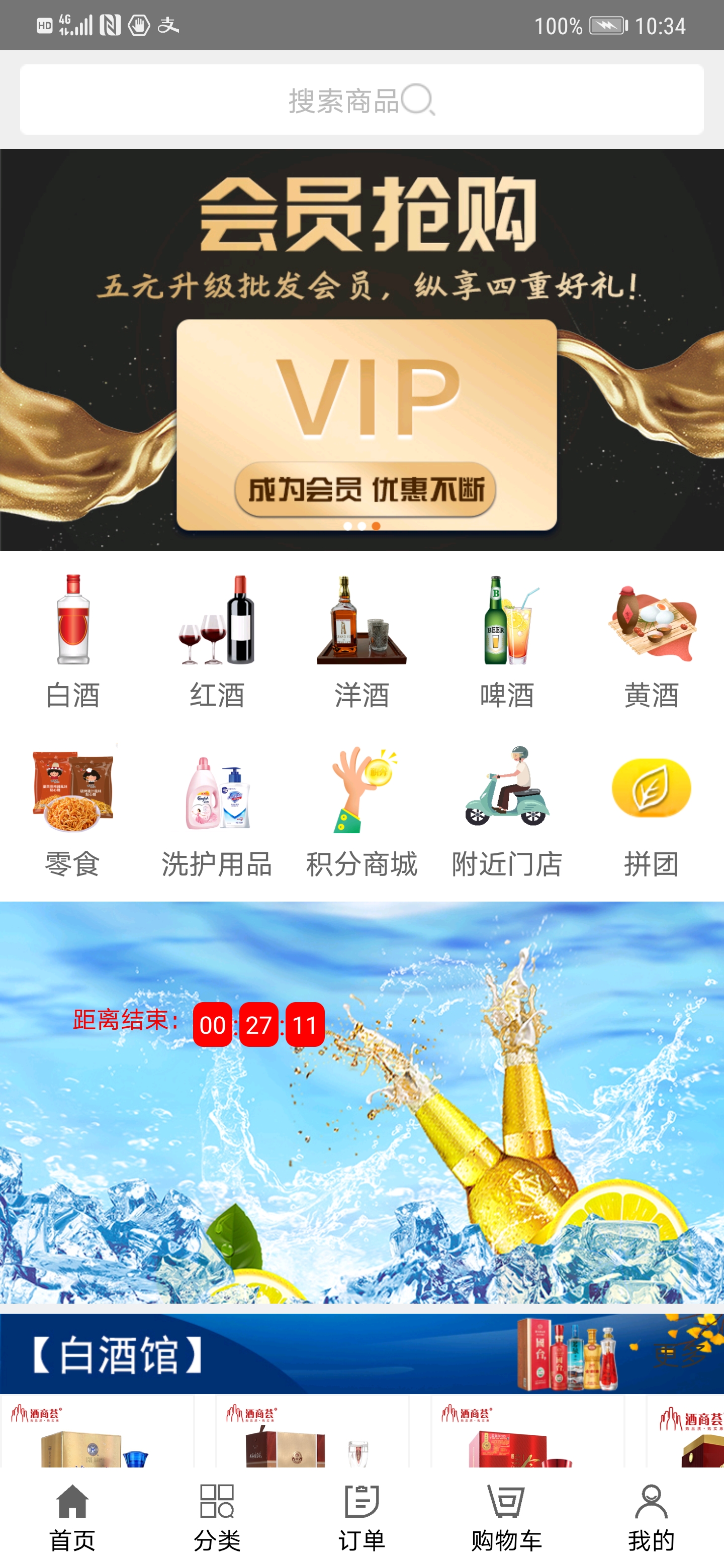Tap the 搜索商品 search box
724x1568 pixels.
[x=361, y=100]
